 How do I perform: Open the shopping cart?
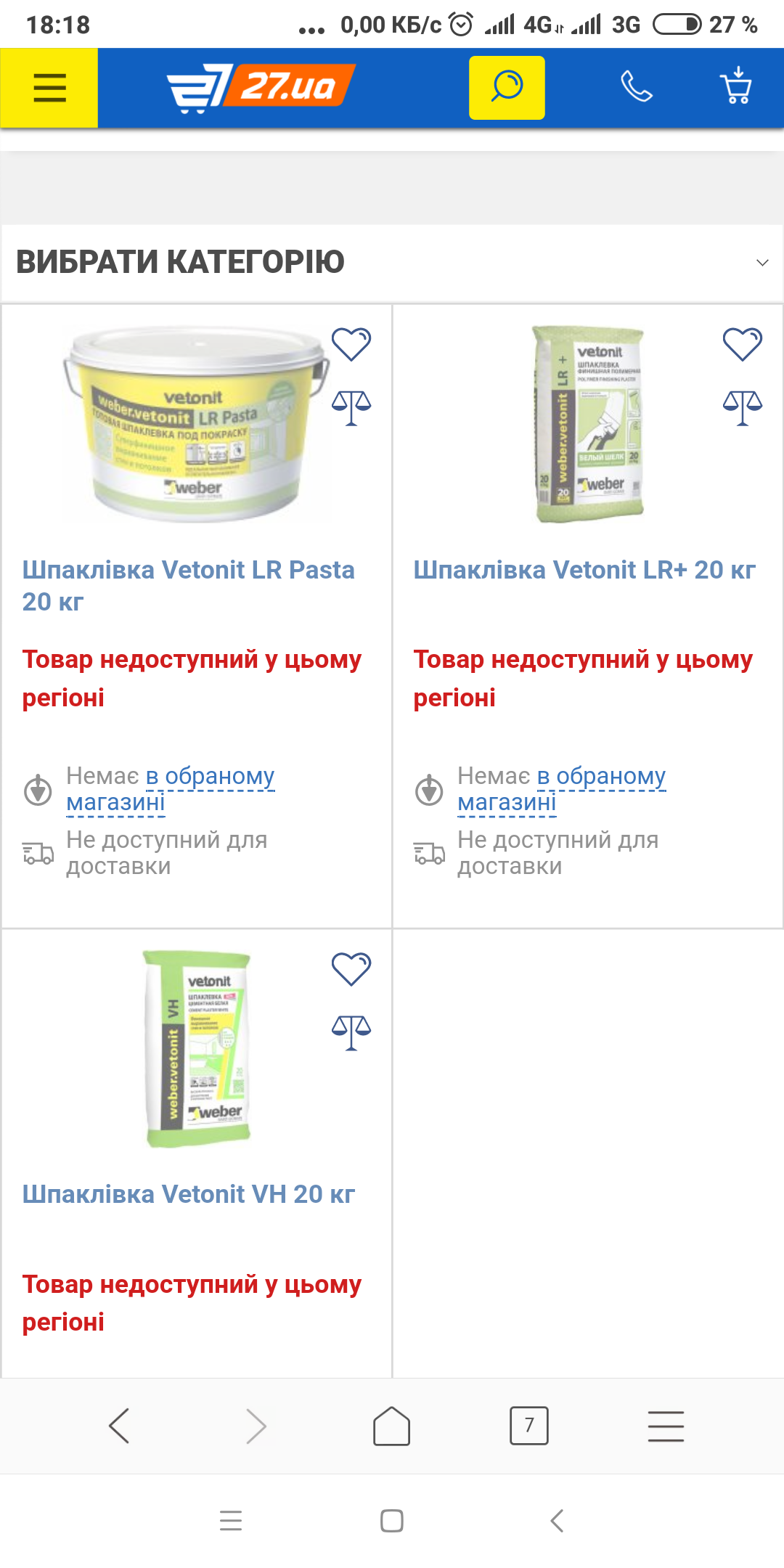tap(736, 86)
